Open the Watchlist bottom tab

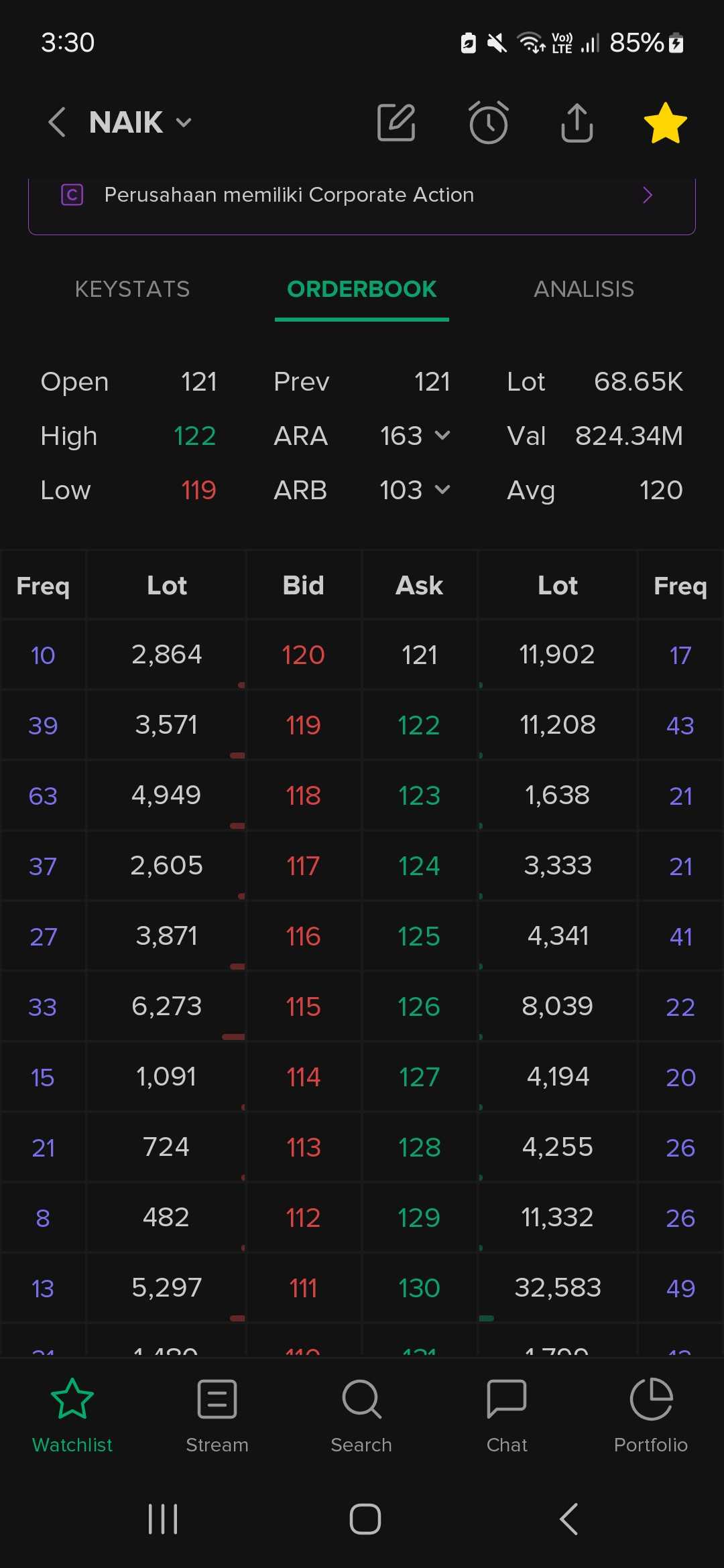(72, 1415)
